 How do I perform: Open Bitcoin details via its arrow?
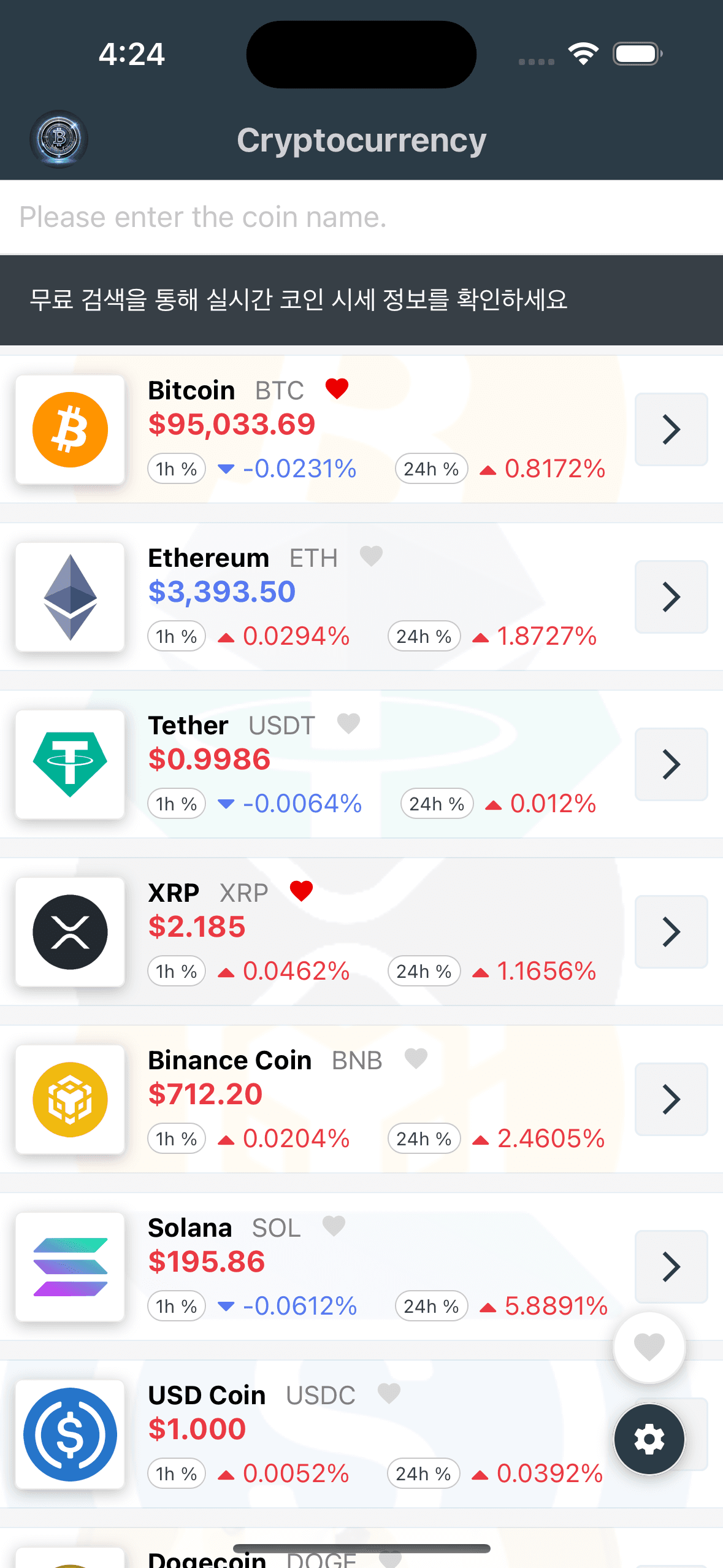[x=671, y=429]
